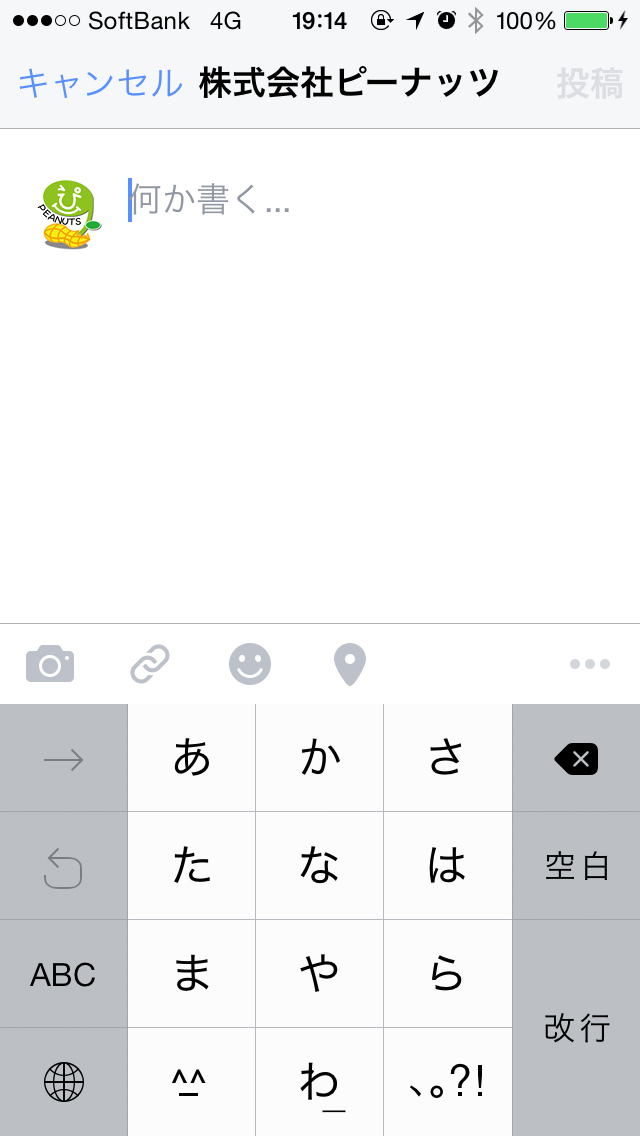Screen dimensions: 640x1136
Task: Switch keyboard to ABC mode
Action: (x=63, y=975)
